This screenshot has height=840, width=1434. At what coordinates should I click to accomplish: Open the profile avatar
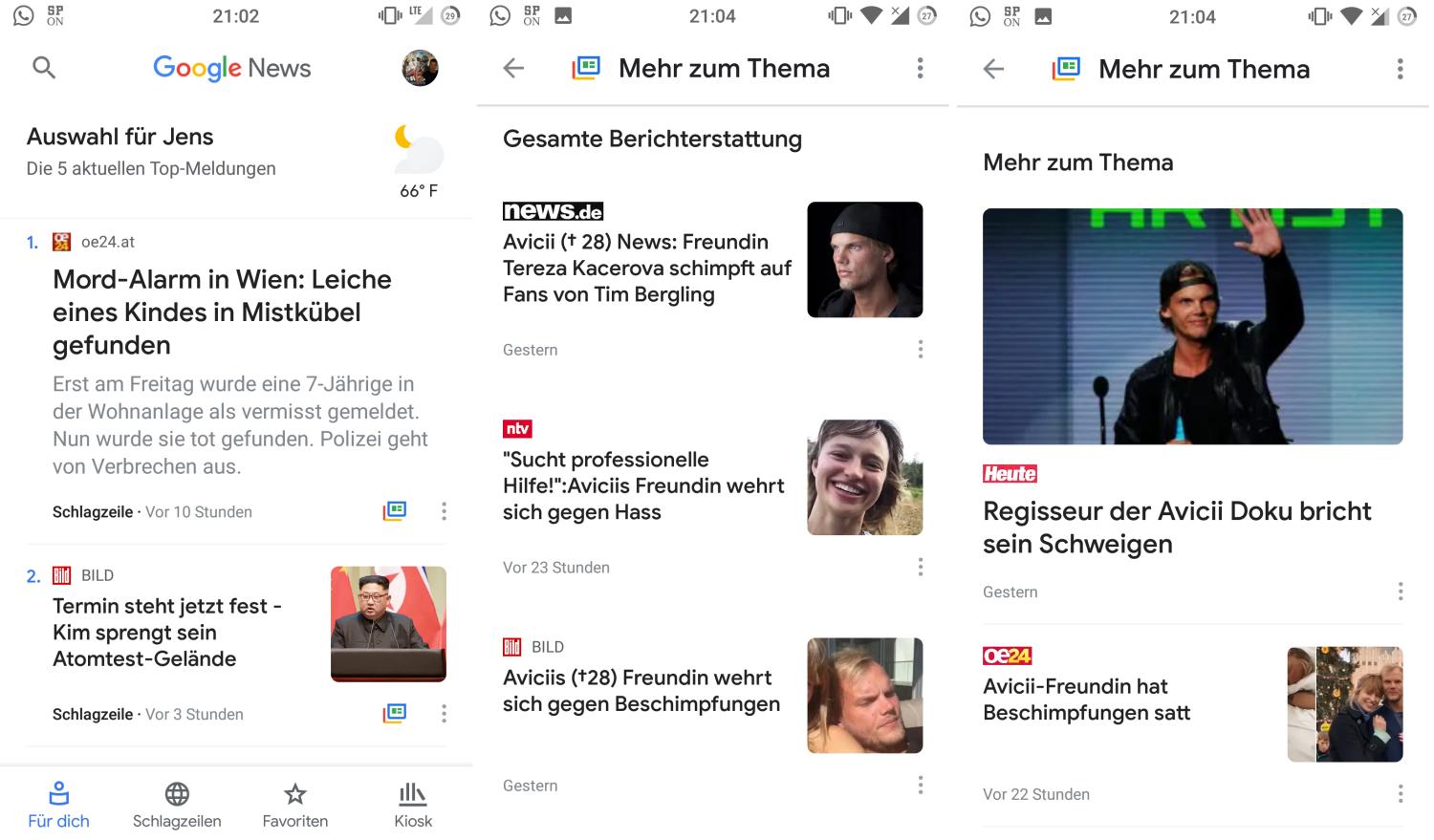click(420, 68)
